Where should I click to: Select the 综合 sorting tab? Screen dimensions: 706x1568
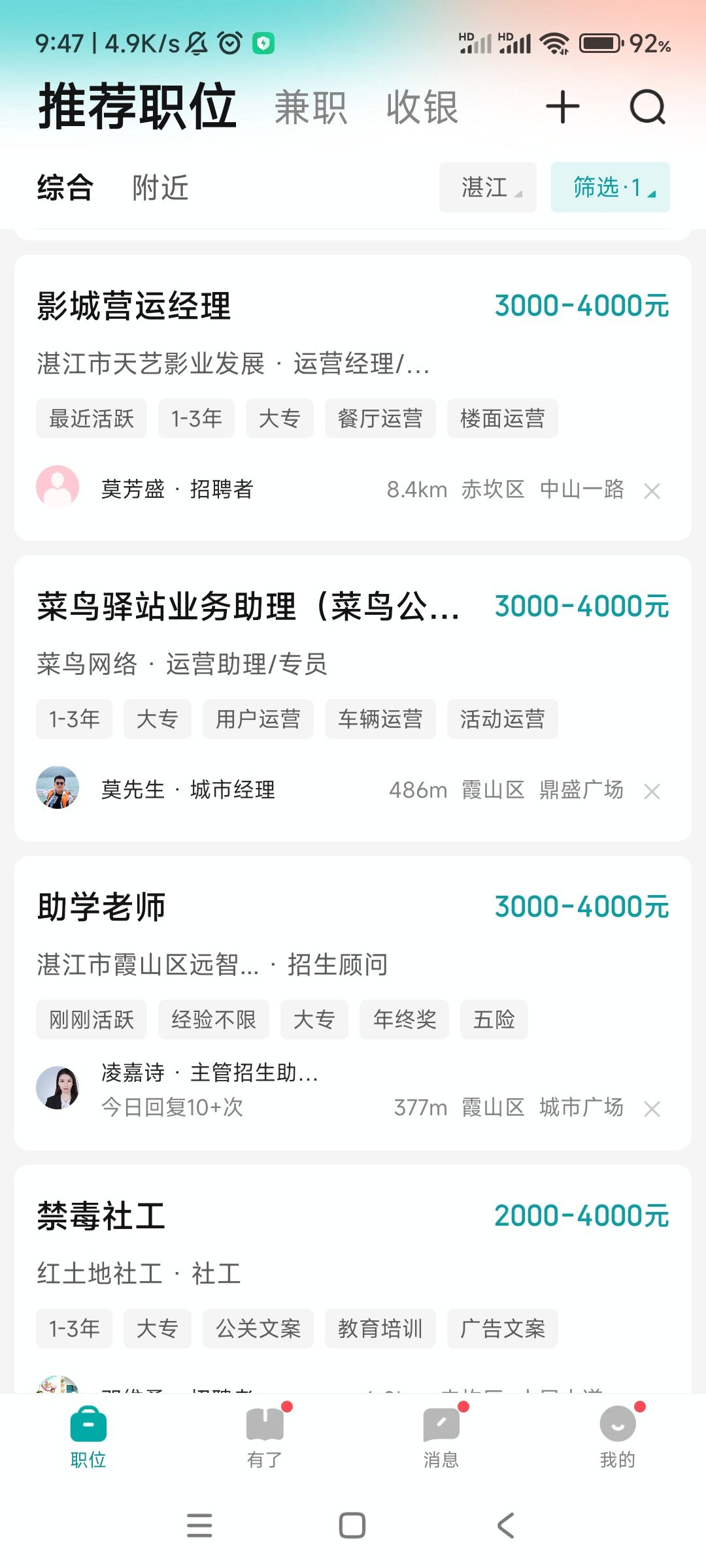(65, 188)
